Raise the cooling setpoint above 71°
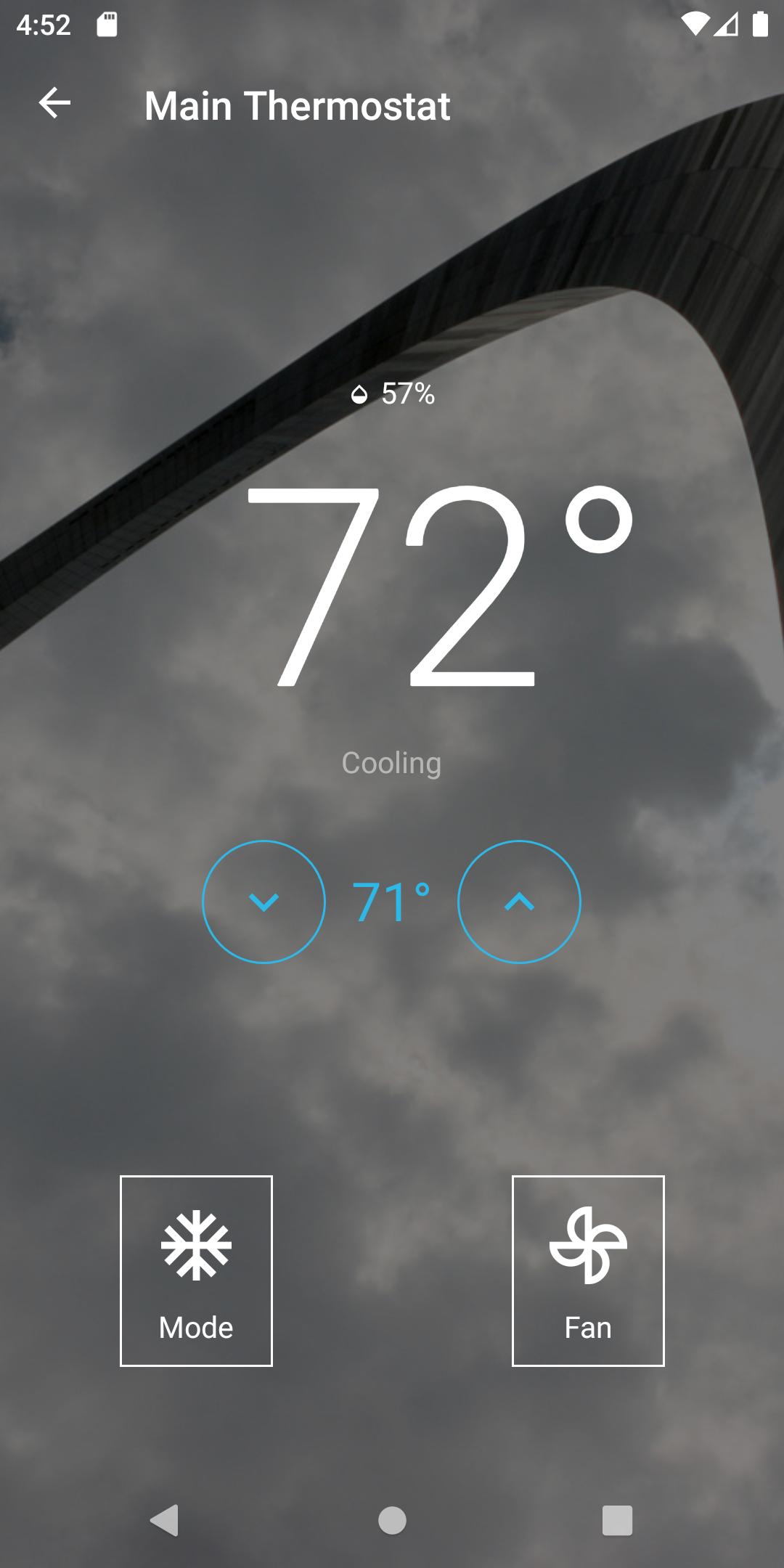Image resolution: width=784 pixels, height=1568 pixels. [519, 902]
